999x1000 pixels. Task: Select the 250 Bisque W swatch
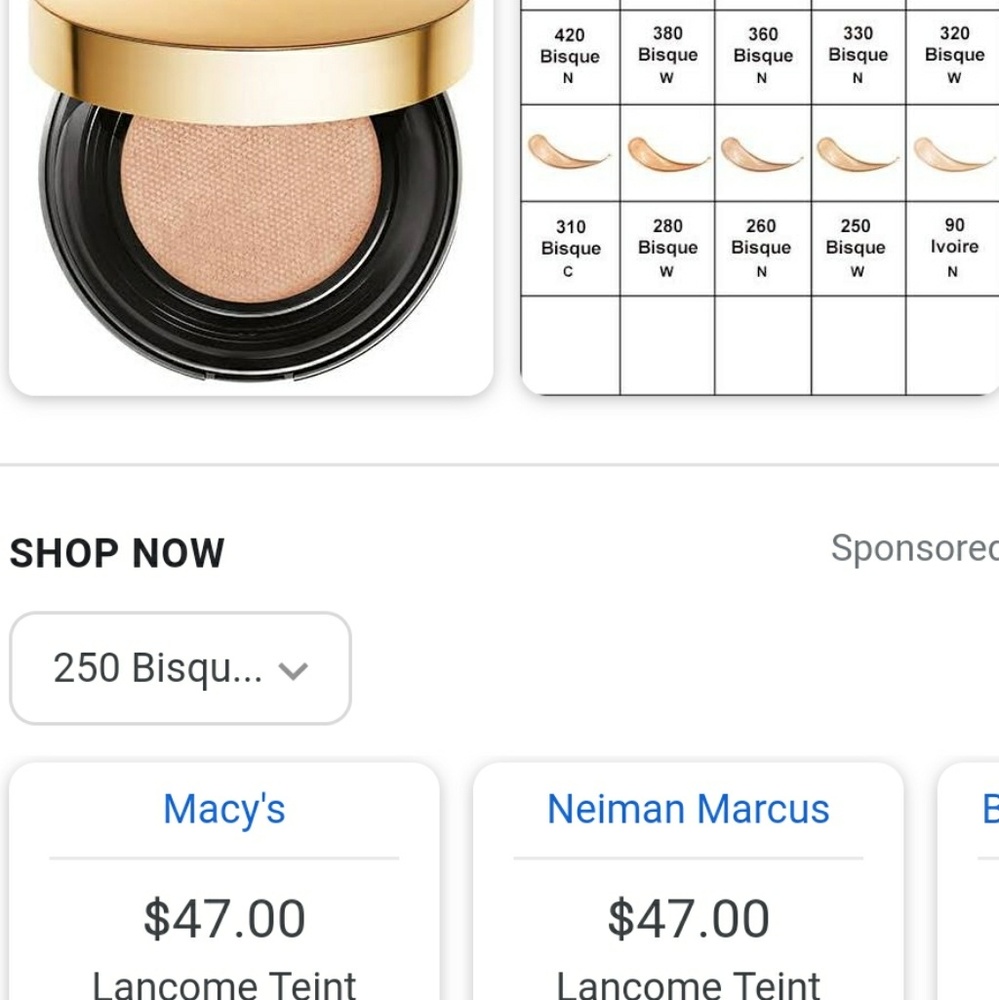pyautogui.click(x=856, y=246)
